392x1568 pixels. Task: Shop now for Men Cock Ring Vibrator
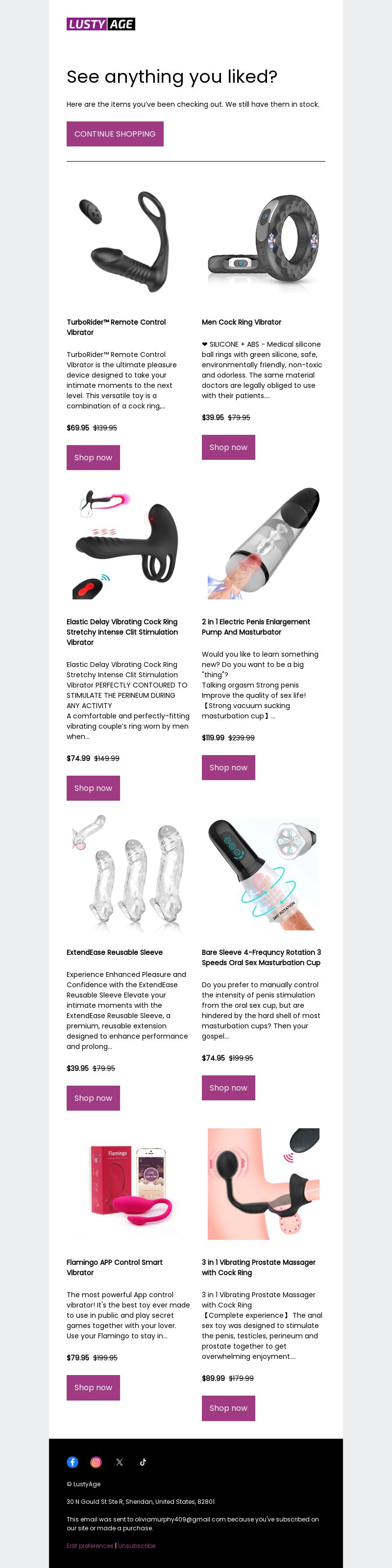point(228,447)
